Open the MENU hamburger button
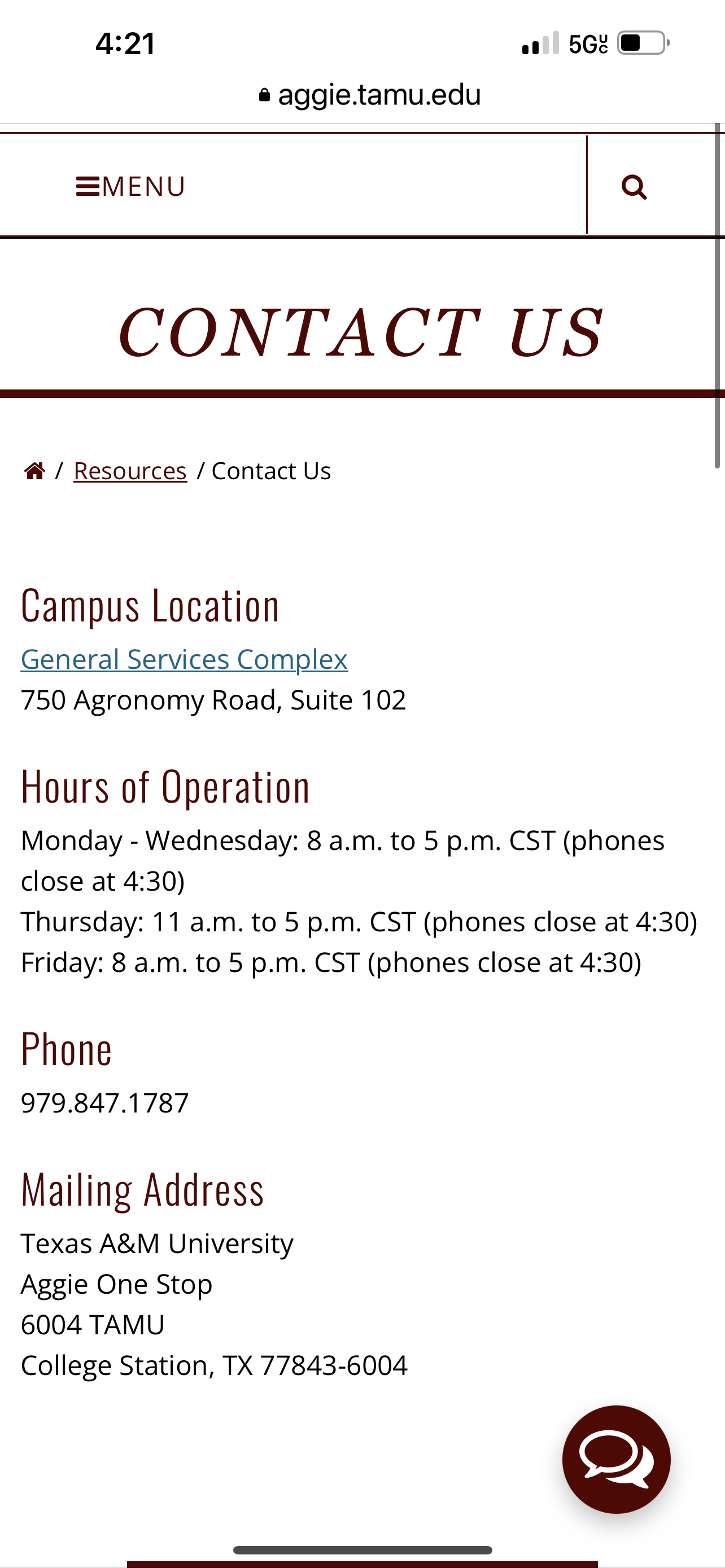 [130, 186]
